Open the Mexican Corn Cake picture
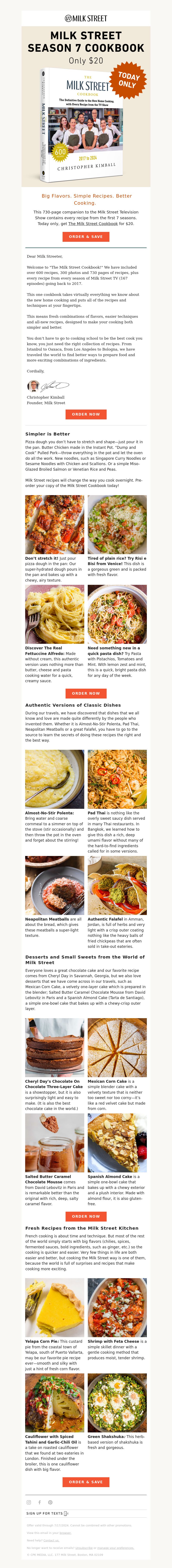172x1568 pixels. (117, 1047)
